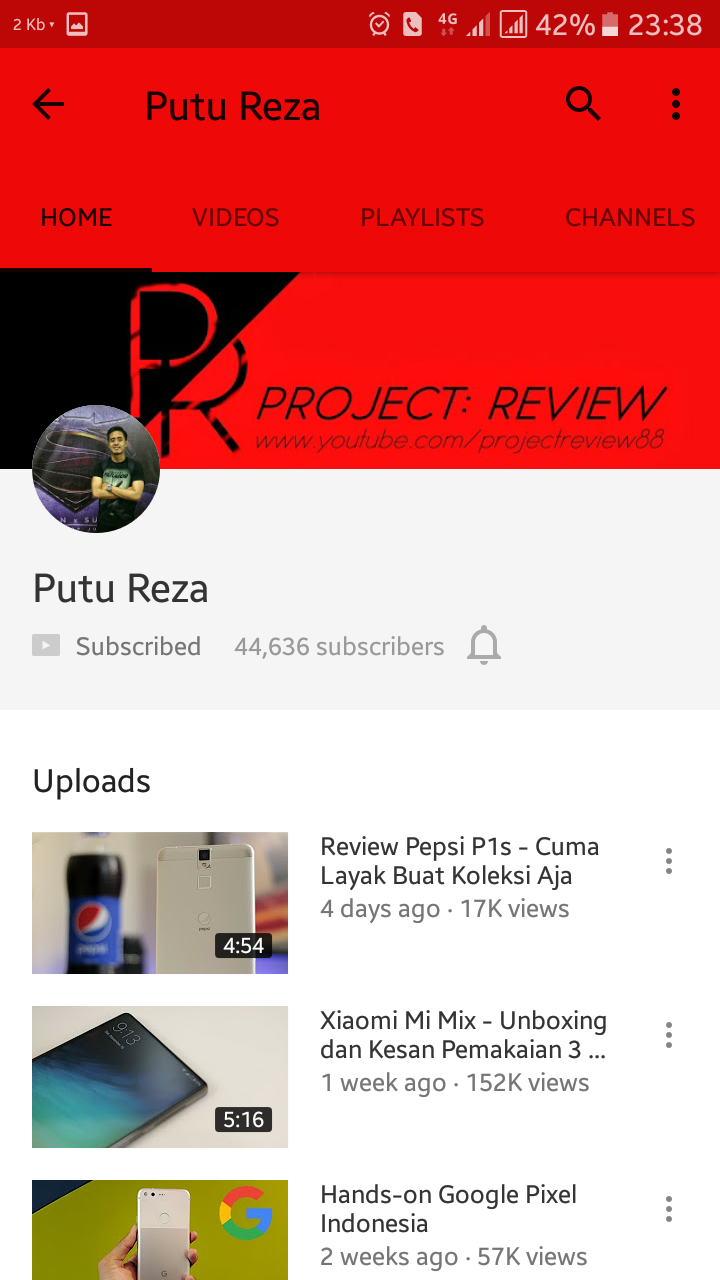The height and width of the screenshot is (1280, 720).
Task: Switch to the Home tab
Action: (x=76, y=218)
